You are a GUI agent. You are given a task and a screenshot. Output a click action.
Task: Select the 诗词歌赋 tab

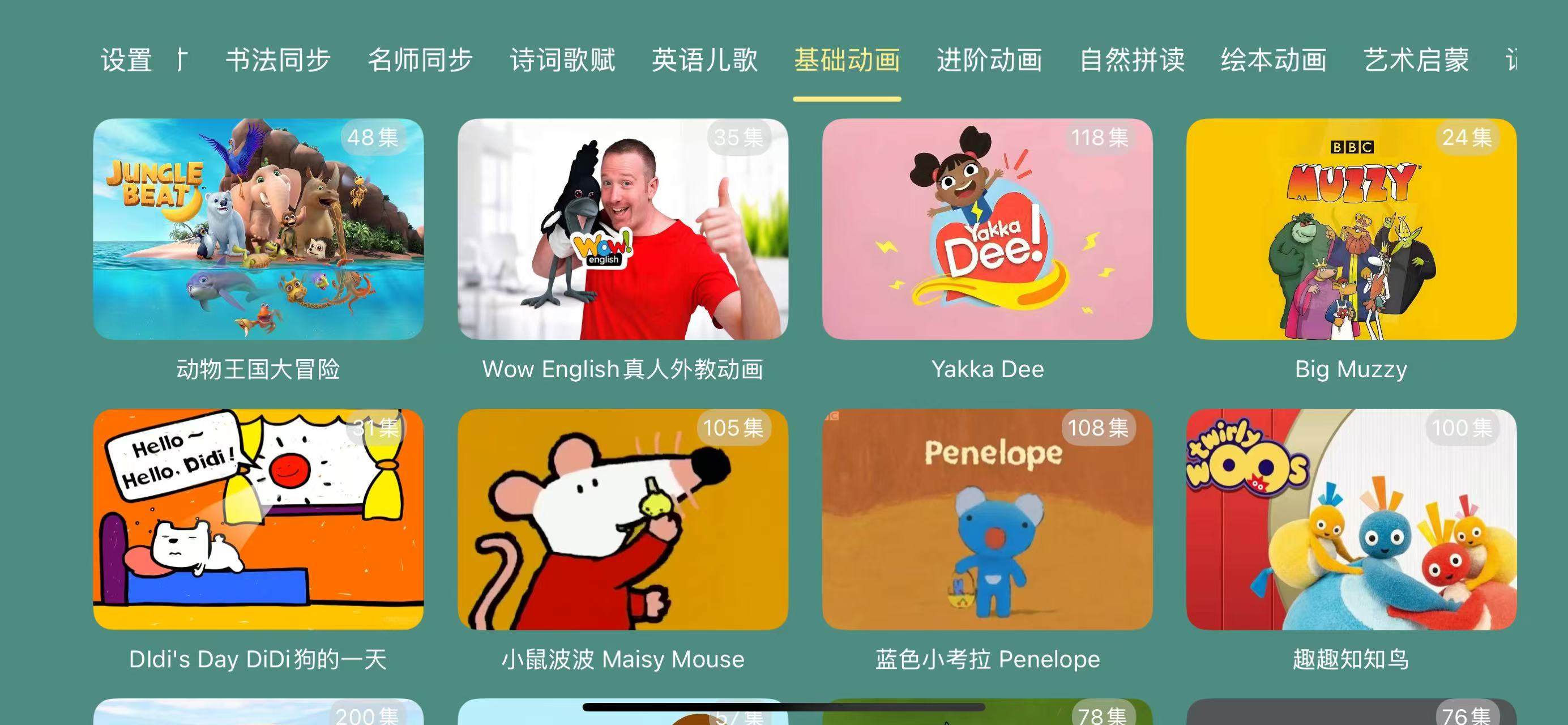point(562,60)
